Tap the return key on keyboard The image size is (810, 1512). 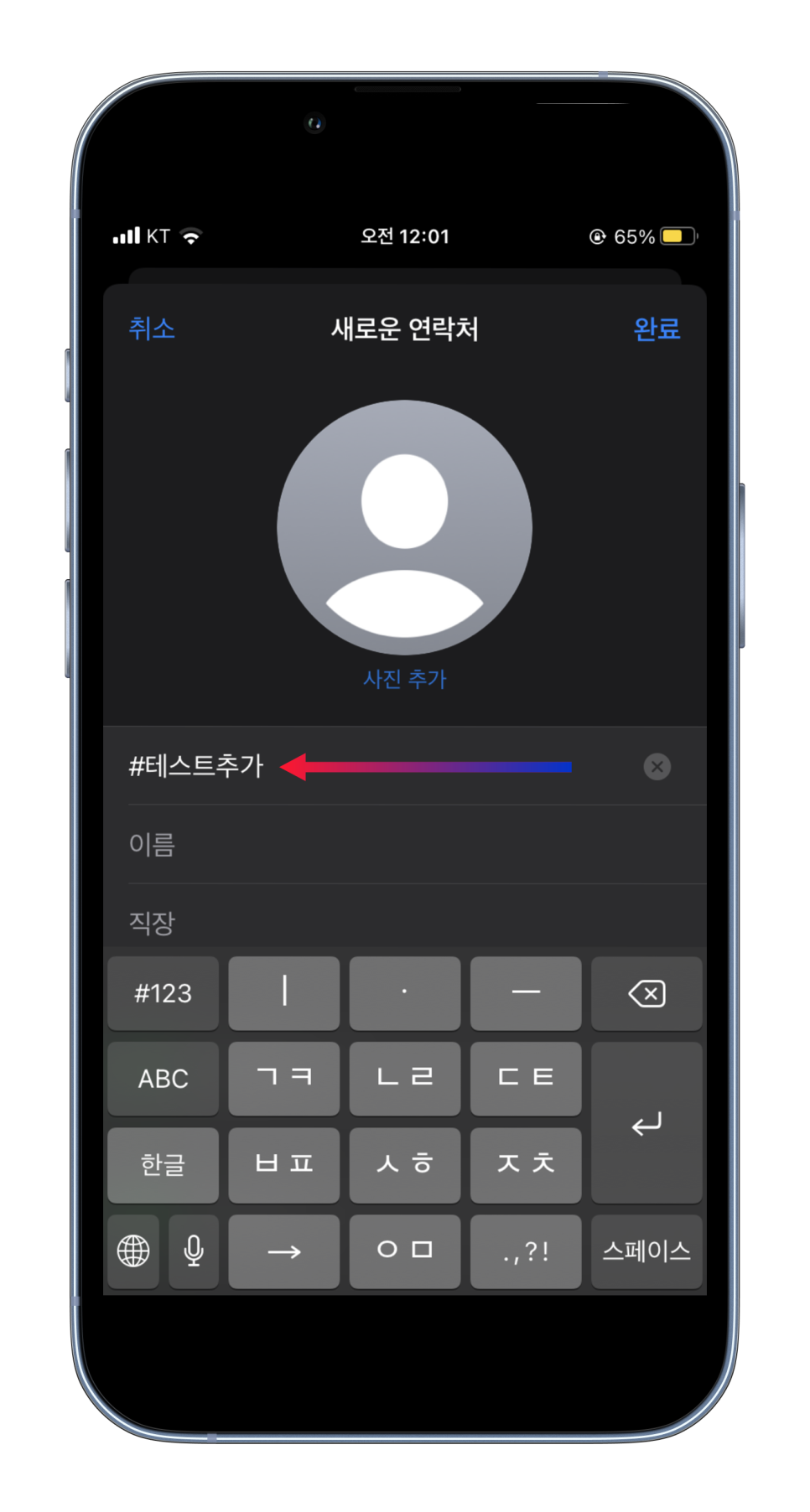(646, 1123)
